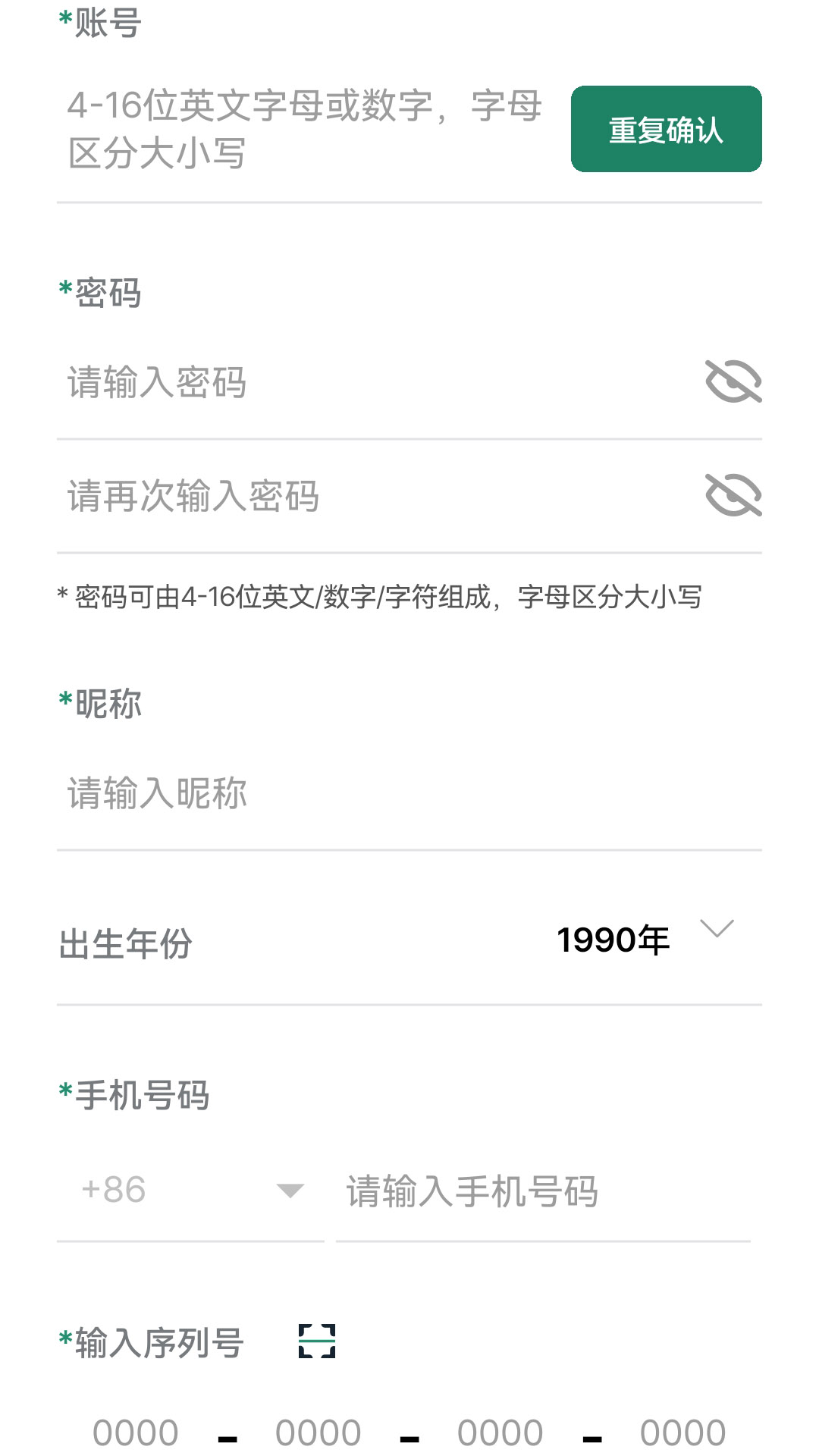Image resolution: width=819 pixels, height=1456 pixels.
Task: Tap the third 0000 serial number box
Action: 500,1432
